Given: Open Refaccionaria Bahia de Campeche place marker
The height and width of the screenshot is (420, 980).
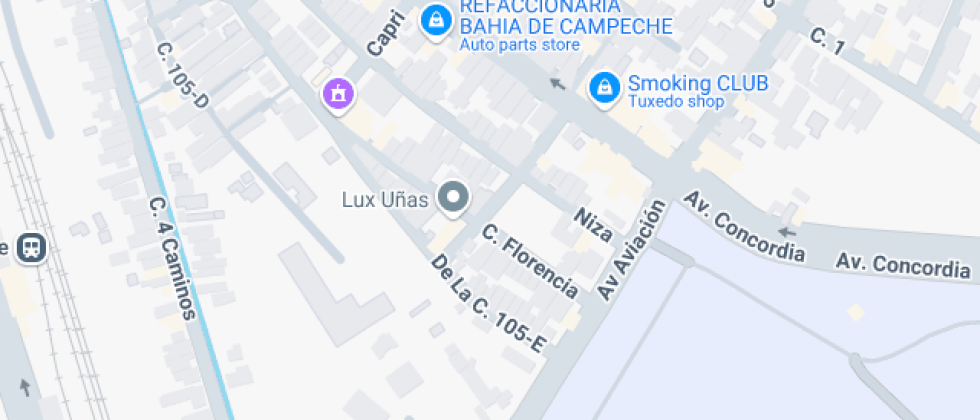Looking at the screenshot, I should [x=435, y=20].
